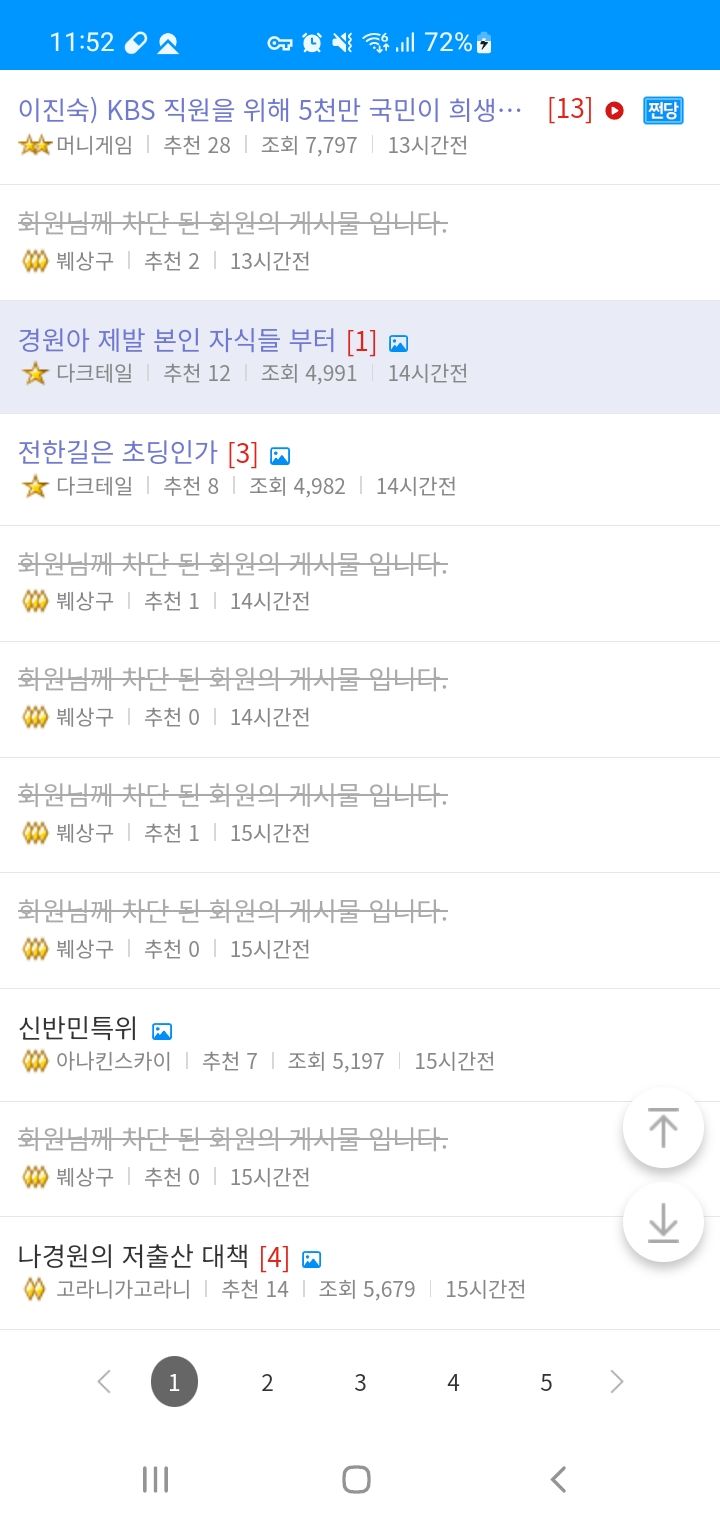Select current page 1

click(x=174, y=1382)
